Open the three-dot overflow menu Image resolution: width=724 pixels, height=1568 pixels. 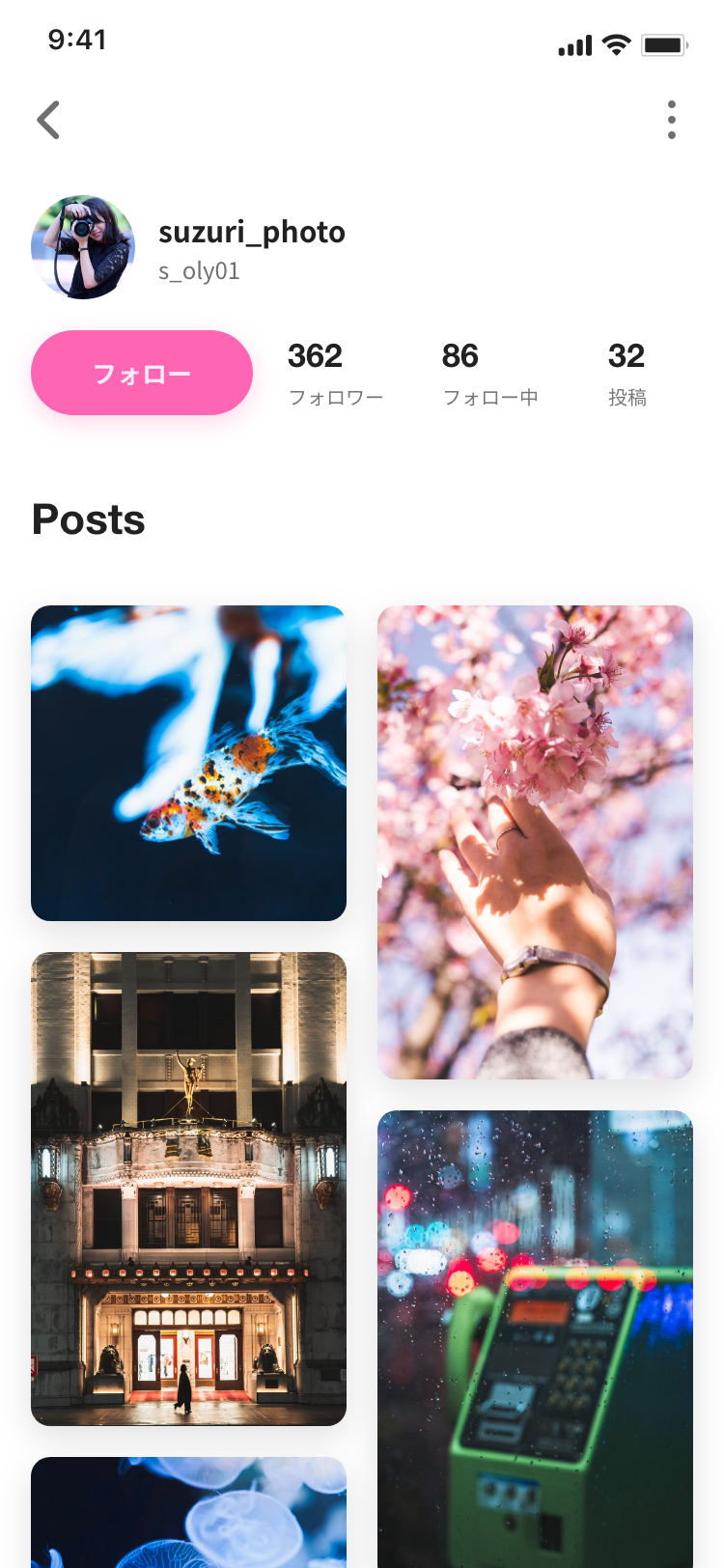point(672,121)
